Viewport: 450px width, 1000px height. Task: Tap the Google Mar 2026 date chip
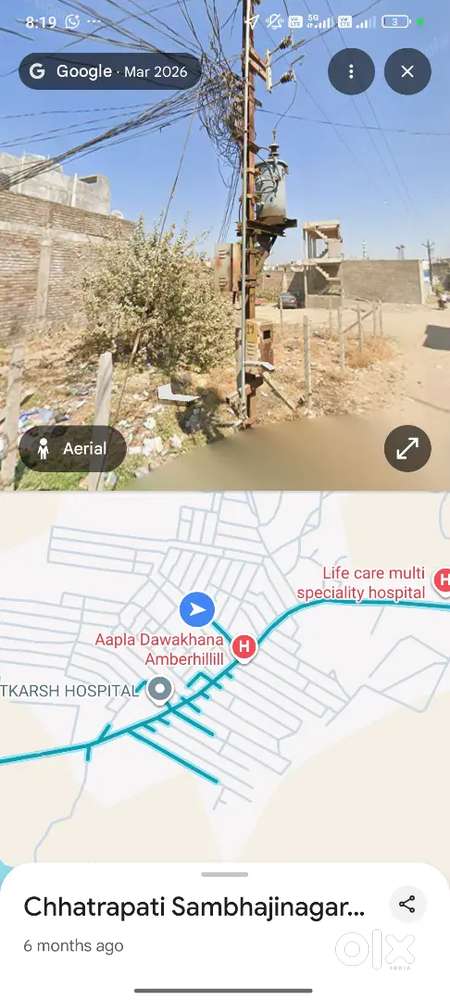point(110,71)
